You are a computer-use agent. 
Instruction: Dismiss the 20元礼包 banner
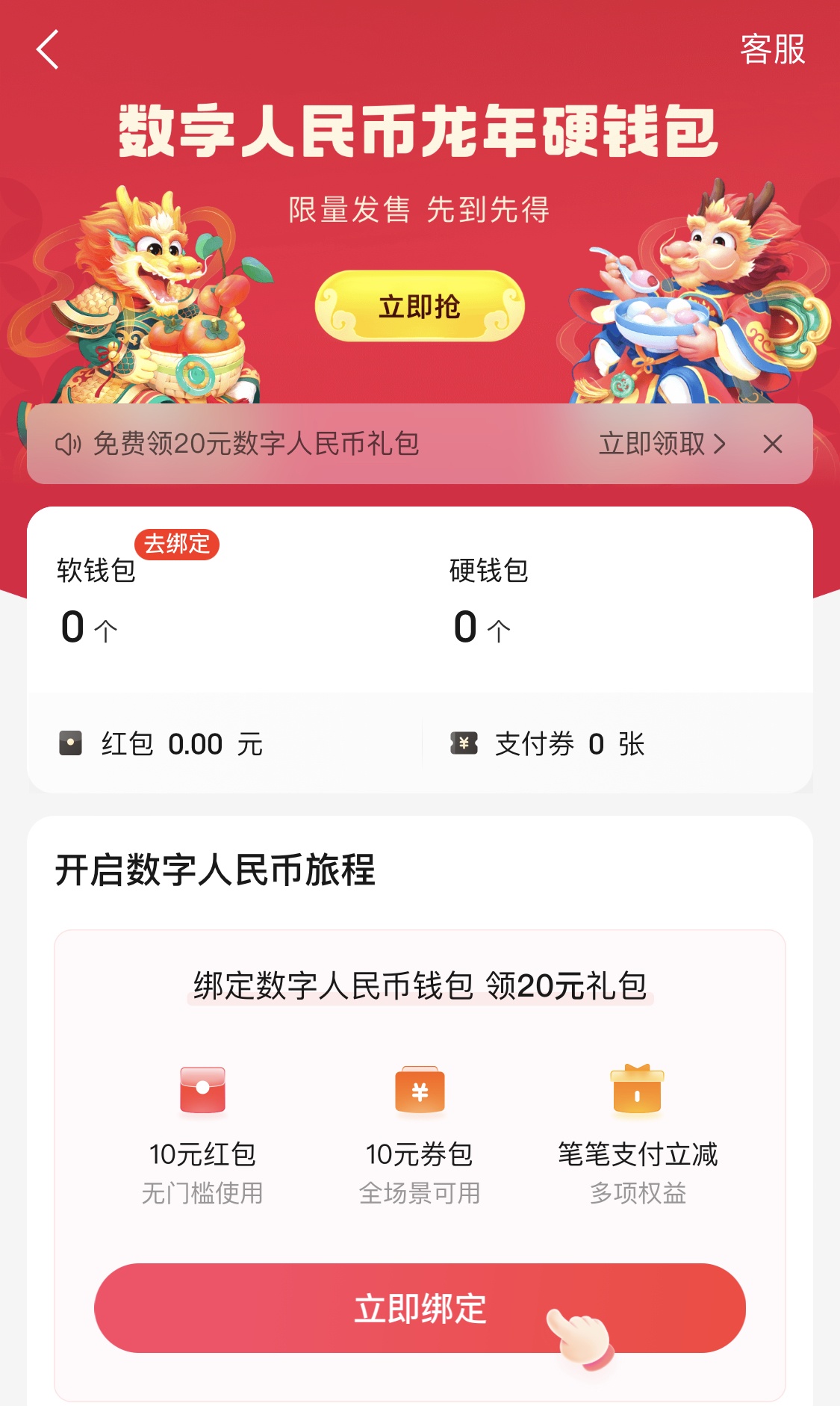pyautogui.click(x=773, y=444)
